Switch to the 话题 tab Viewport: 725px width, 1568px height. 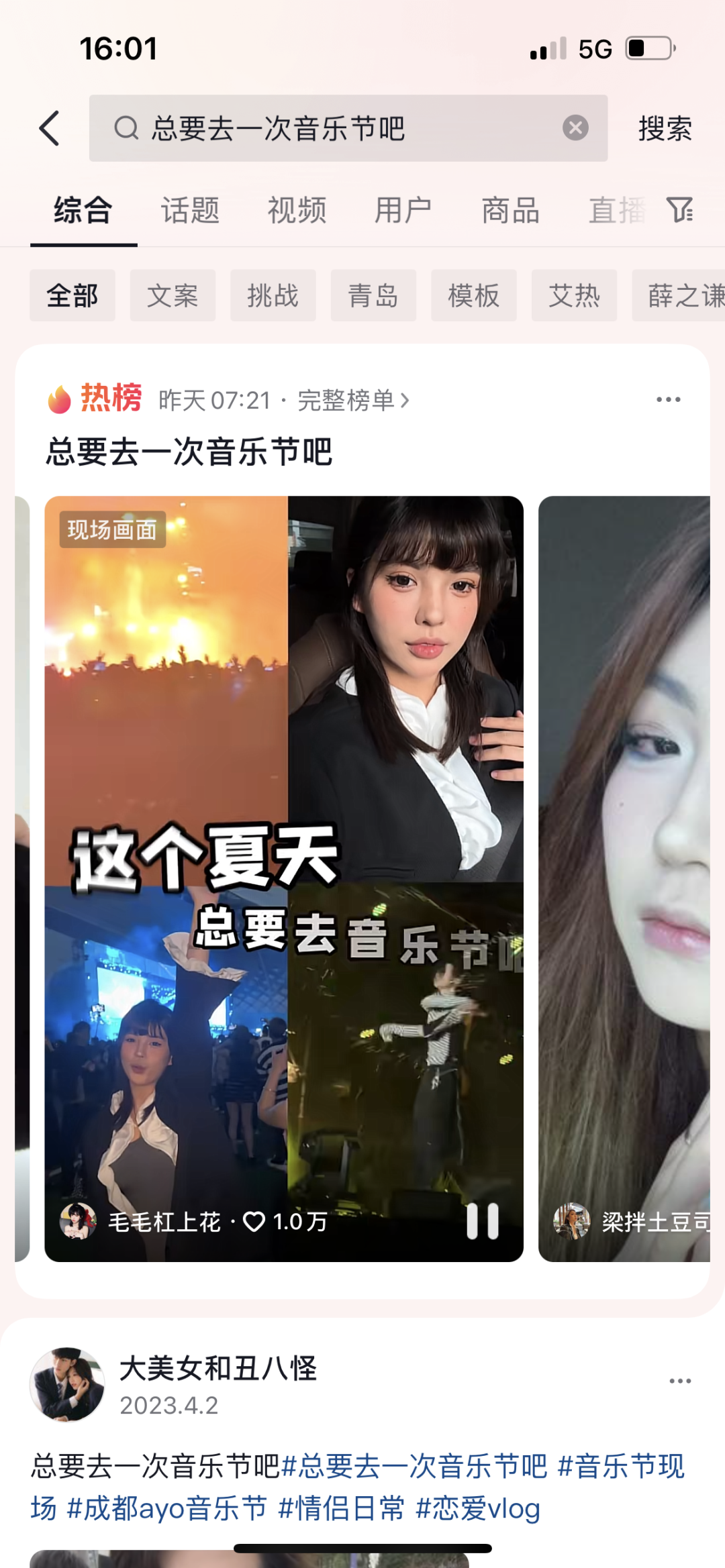click(190, 211)
